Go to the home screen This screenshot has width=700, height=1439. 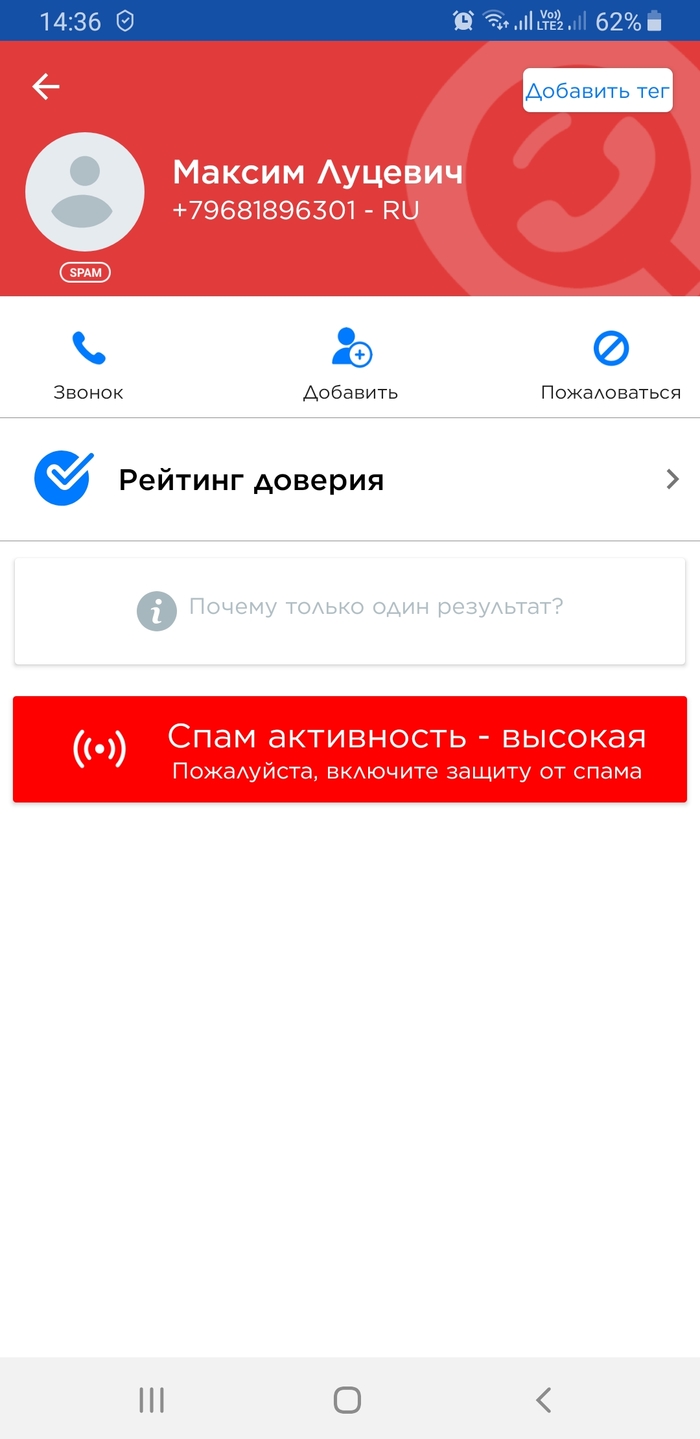[x=347, y=1399]
